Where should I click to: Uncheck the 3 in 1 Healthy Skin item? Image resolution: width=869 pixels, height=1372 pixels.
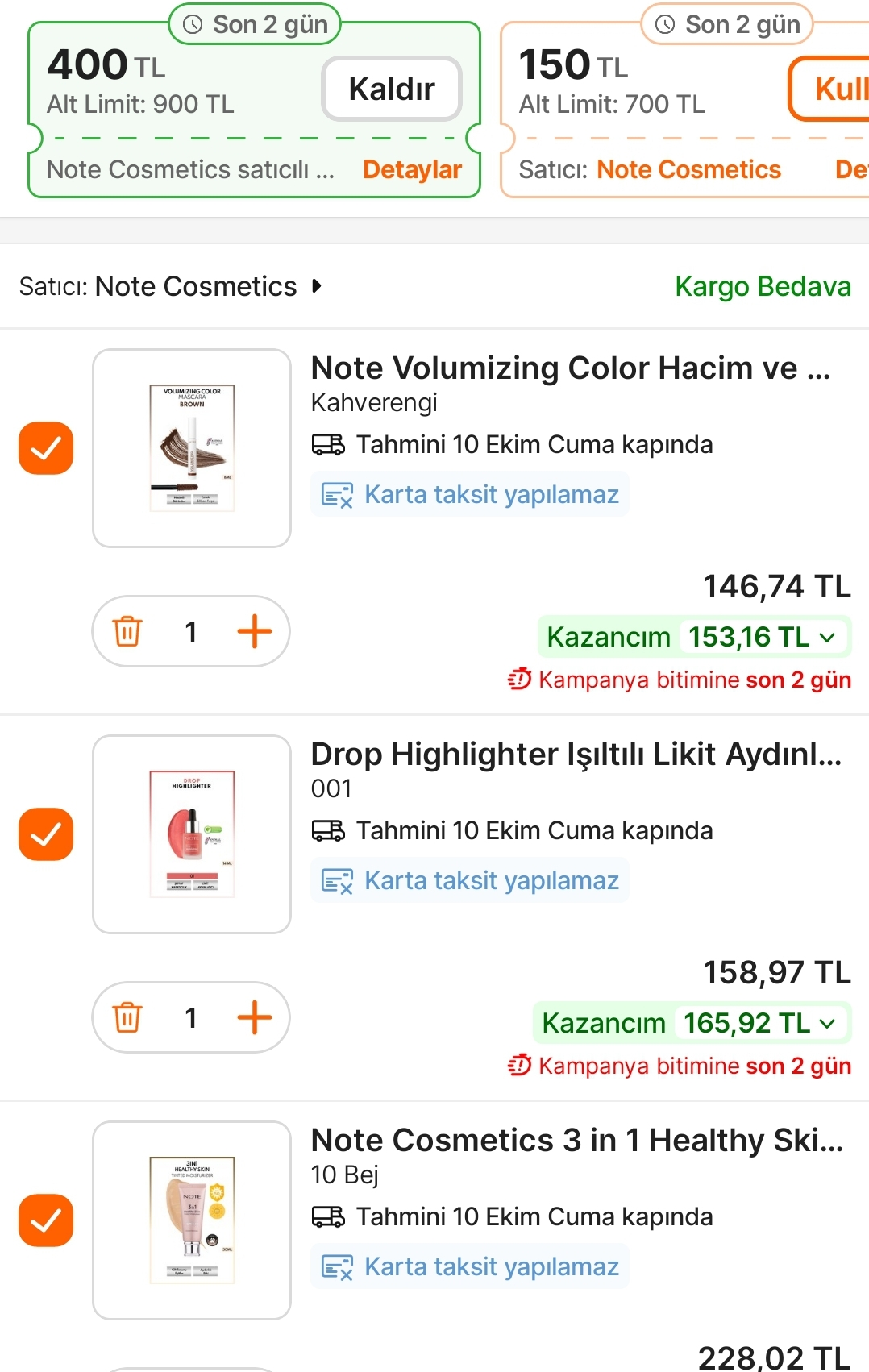[x=46, y=1220]
